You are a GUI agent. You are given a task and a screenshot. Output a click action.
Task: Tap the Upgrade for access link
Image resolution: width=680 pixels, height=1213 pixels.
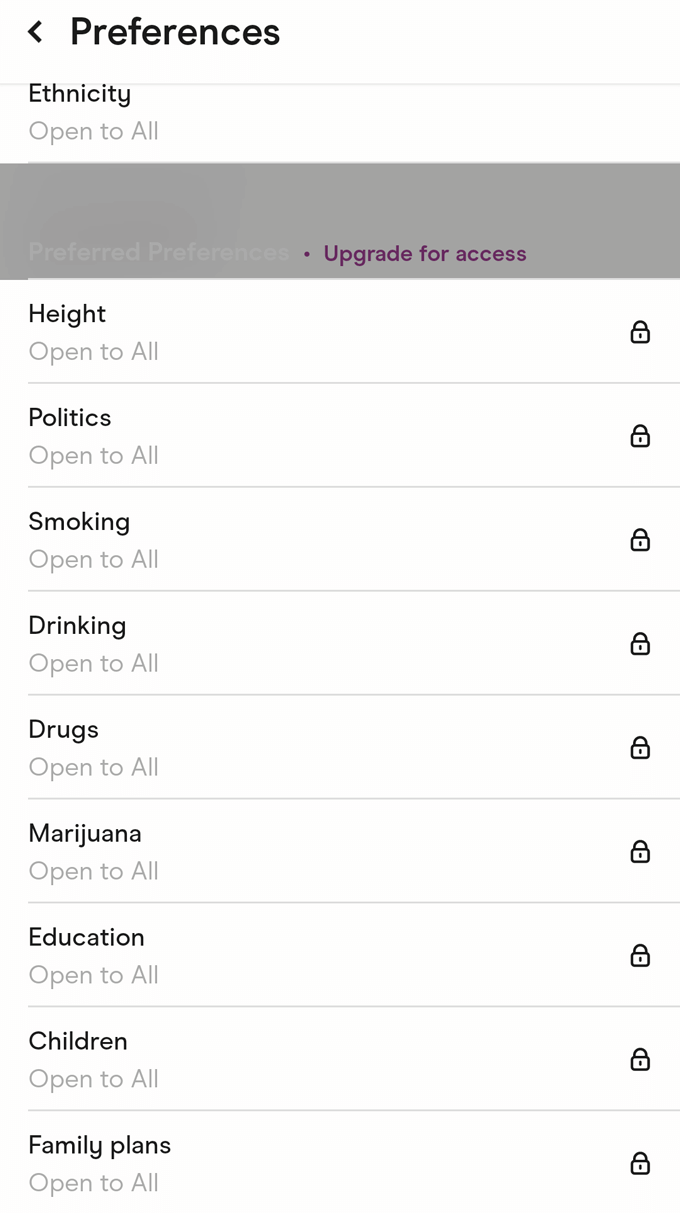[x=424, y=254]
